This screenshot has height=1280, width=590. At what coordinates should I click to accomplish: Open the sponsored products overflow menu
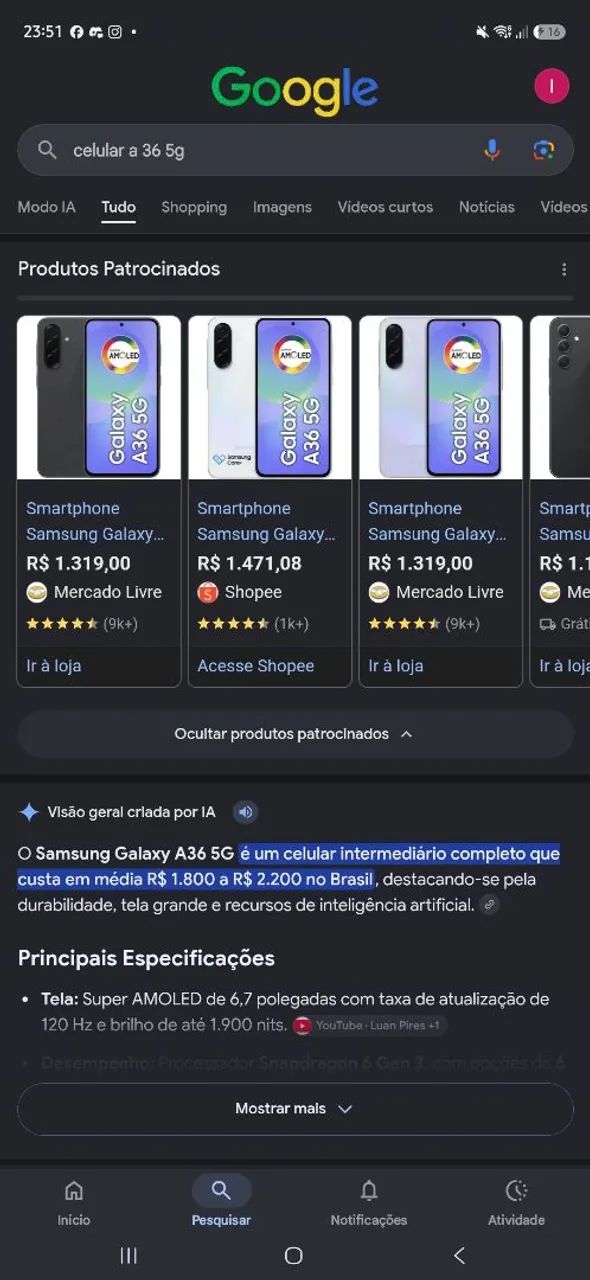(x=564, y=269)
